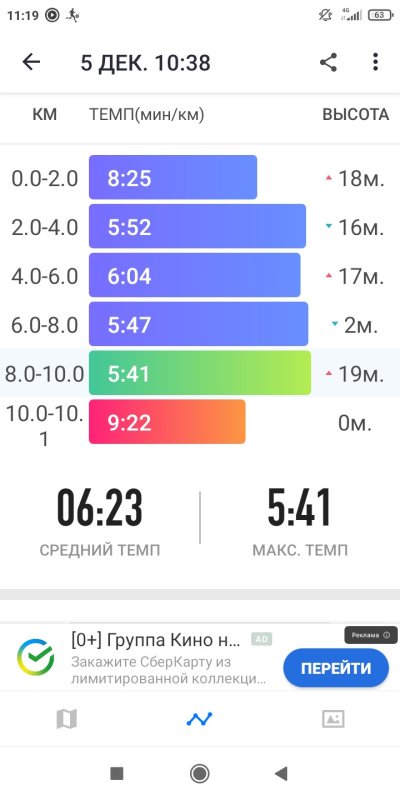Viewport: 400px width, 800px height.
Task: Switch to the map tab
Action: (x=66, y=719)
